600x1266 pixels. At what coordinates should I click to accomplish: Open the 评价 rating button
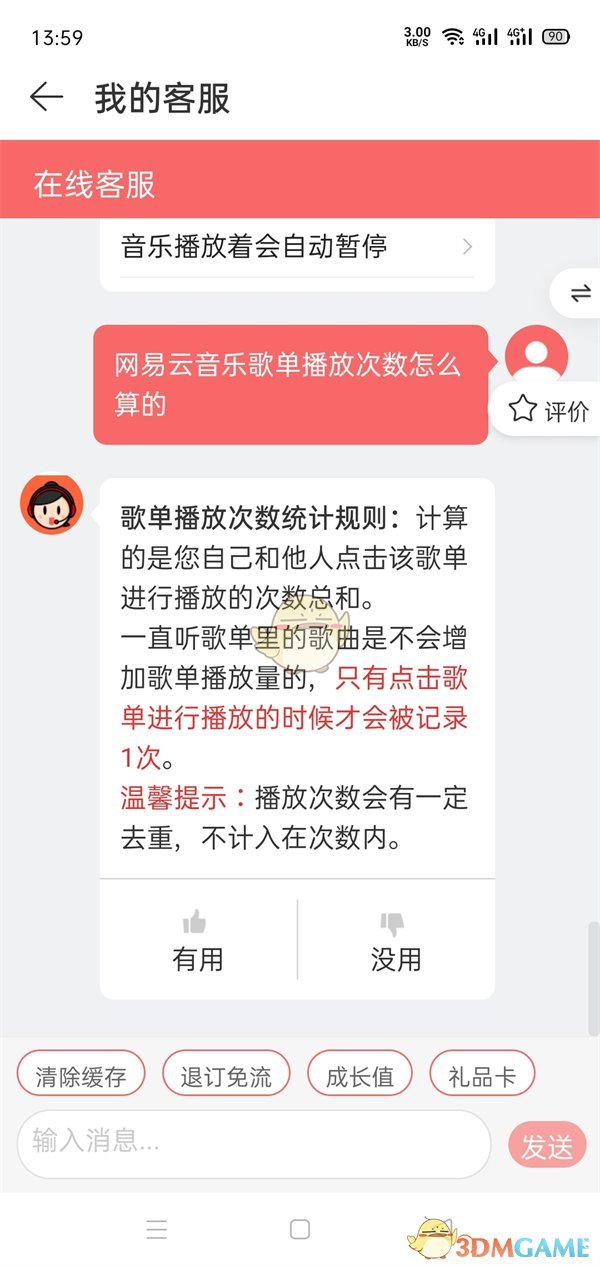click(550, 410)
